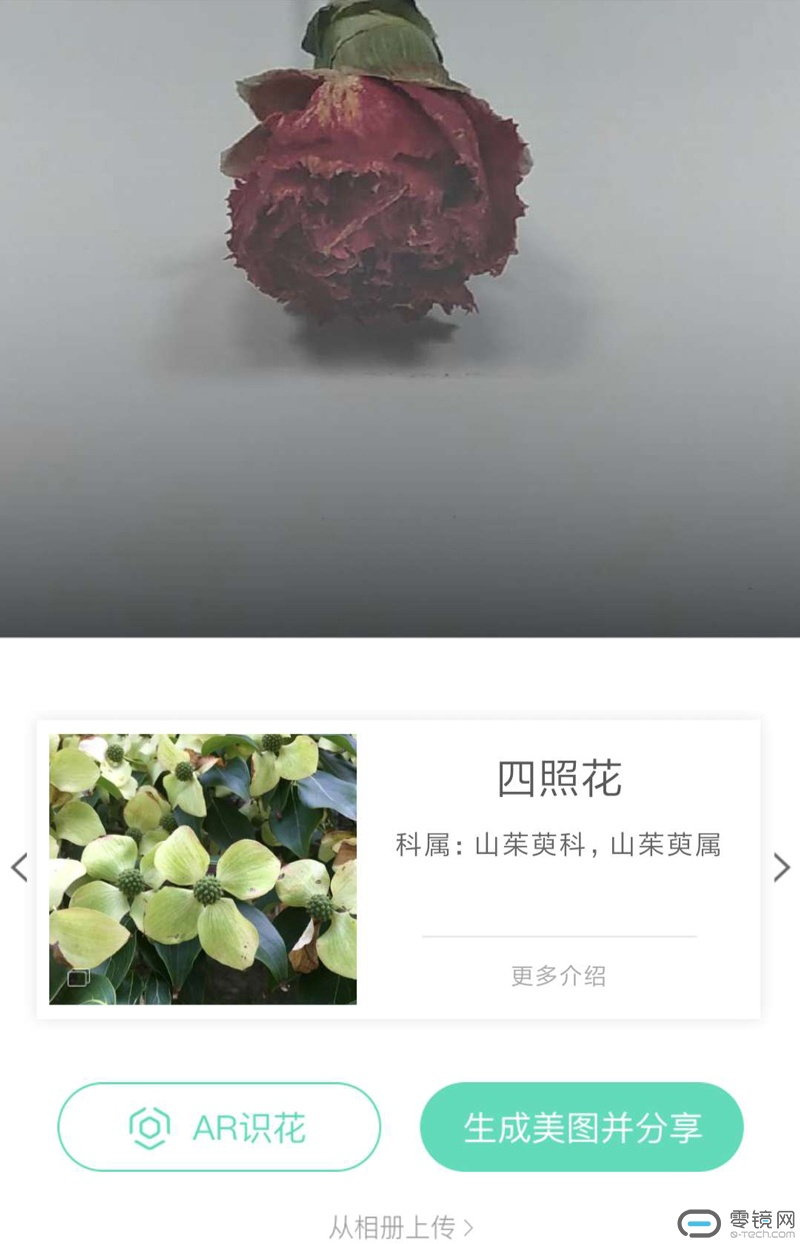Tap 生成美图并分享 button

click(x=582, y=1127)
